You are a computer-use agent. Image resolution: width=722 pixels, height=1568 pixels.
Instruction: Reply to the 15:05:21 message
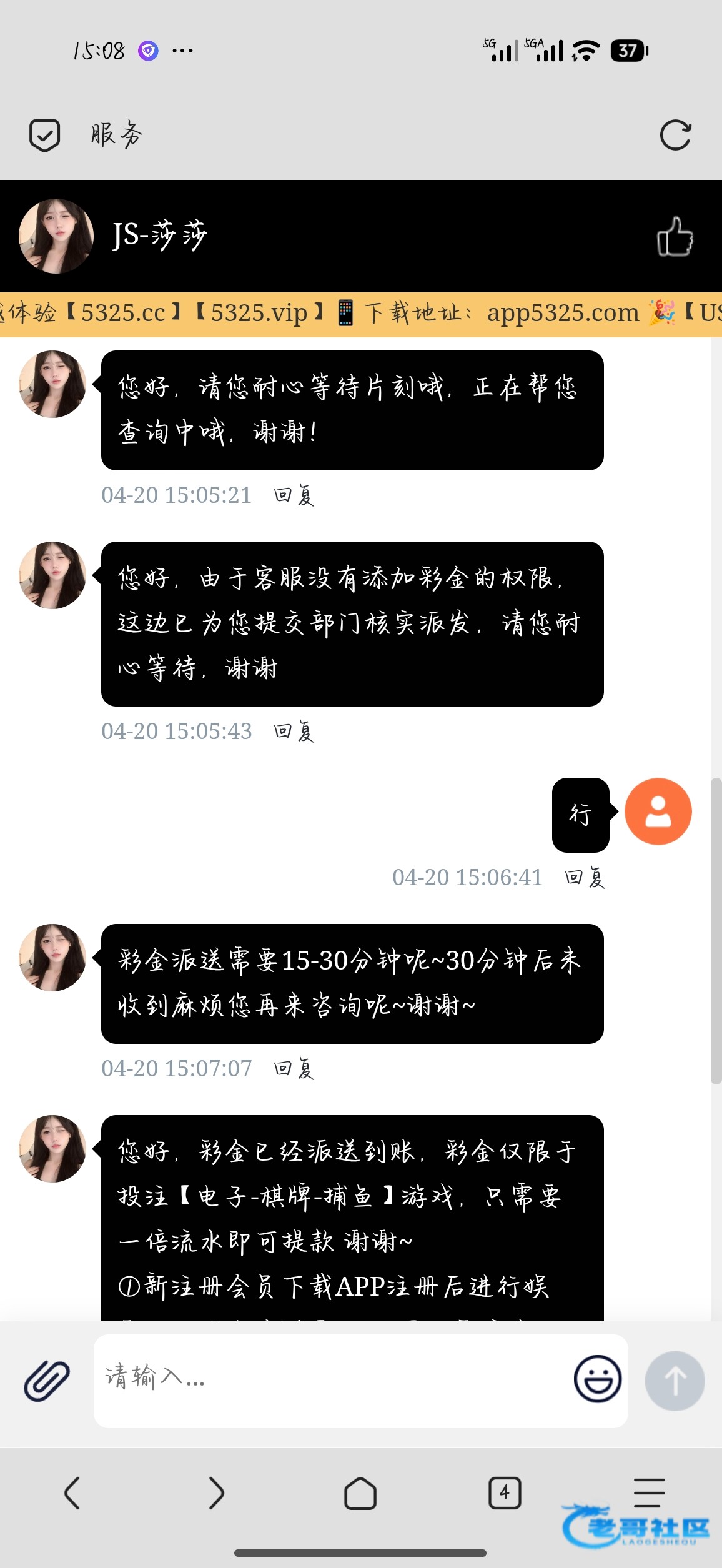tap(294, 495)
